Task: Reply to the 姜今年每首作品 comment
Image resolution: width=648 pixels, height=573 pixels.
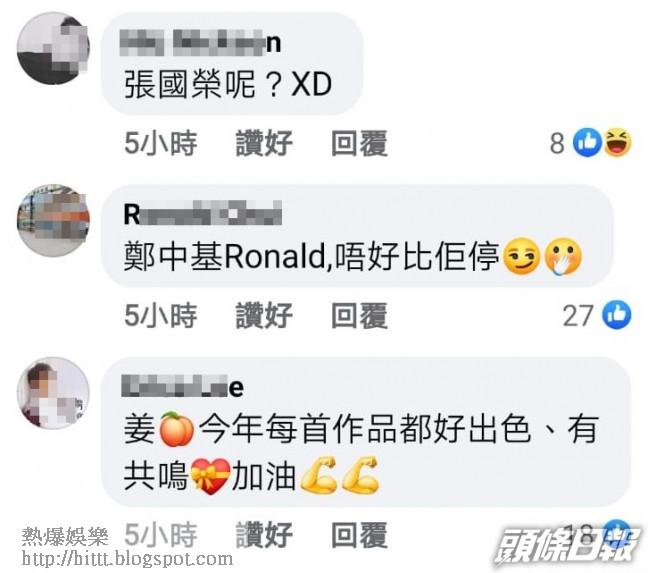Action: (360, 535)
